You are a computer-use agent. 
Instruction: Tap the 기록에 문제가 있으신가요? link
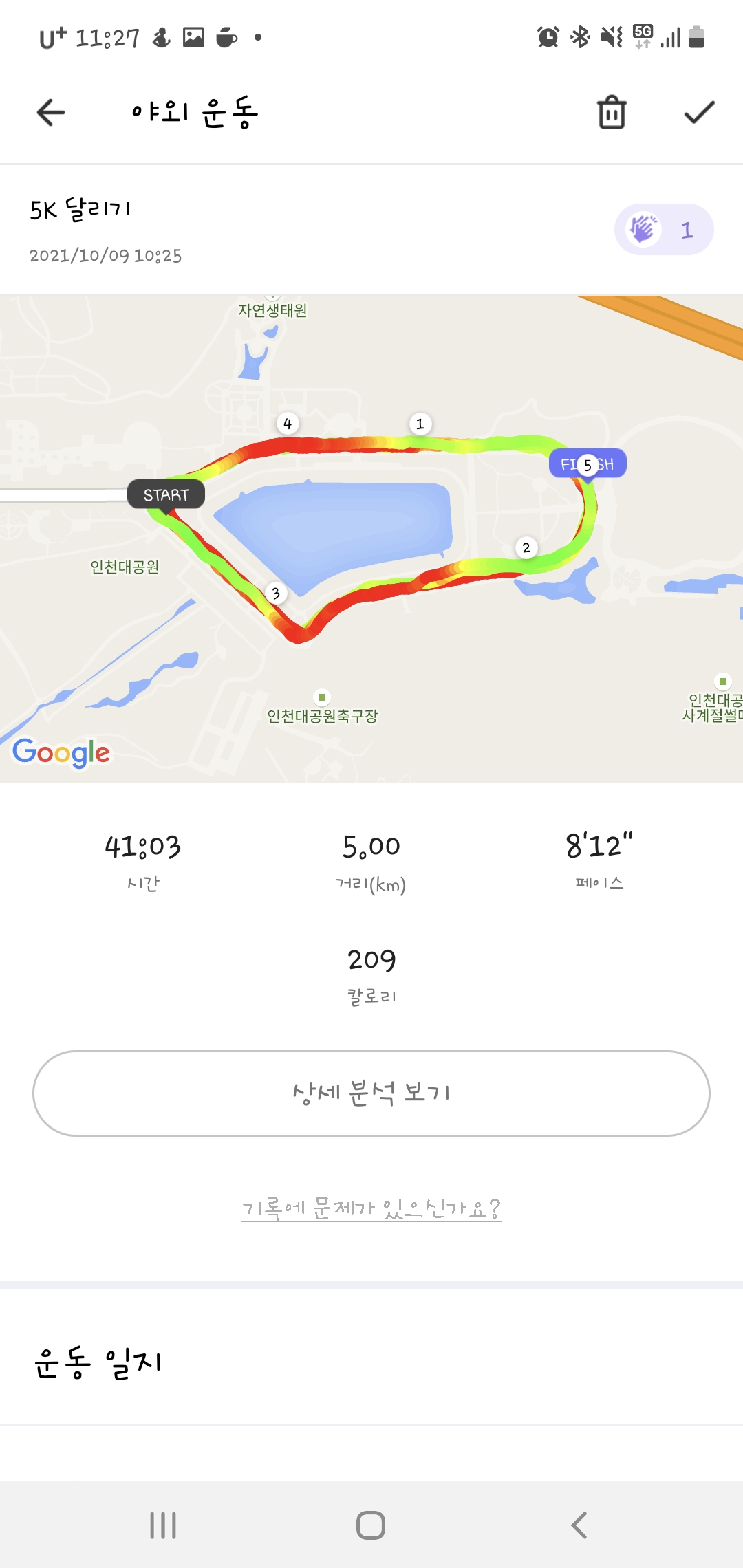coord(371,1208)
